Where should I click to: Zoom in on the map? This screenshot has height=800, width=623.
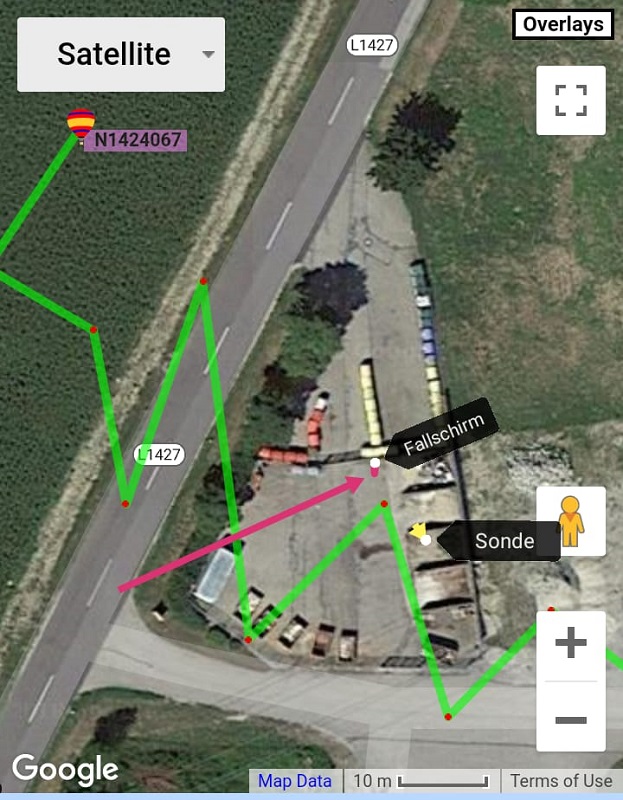point(570,643)
